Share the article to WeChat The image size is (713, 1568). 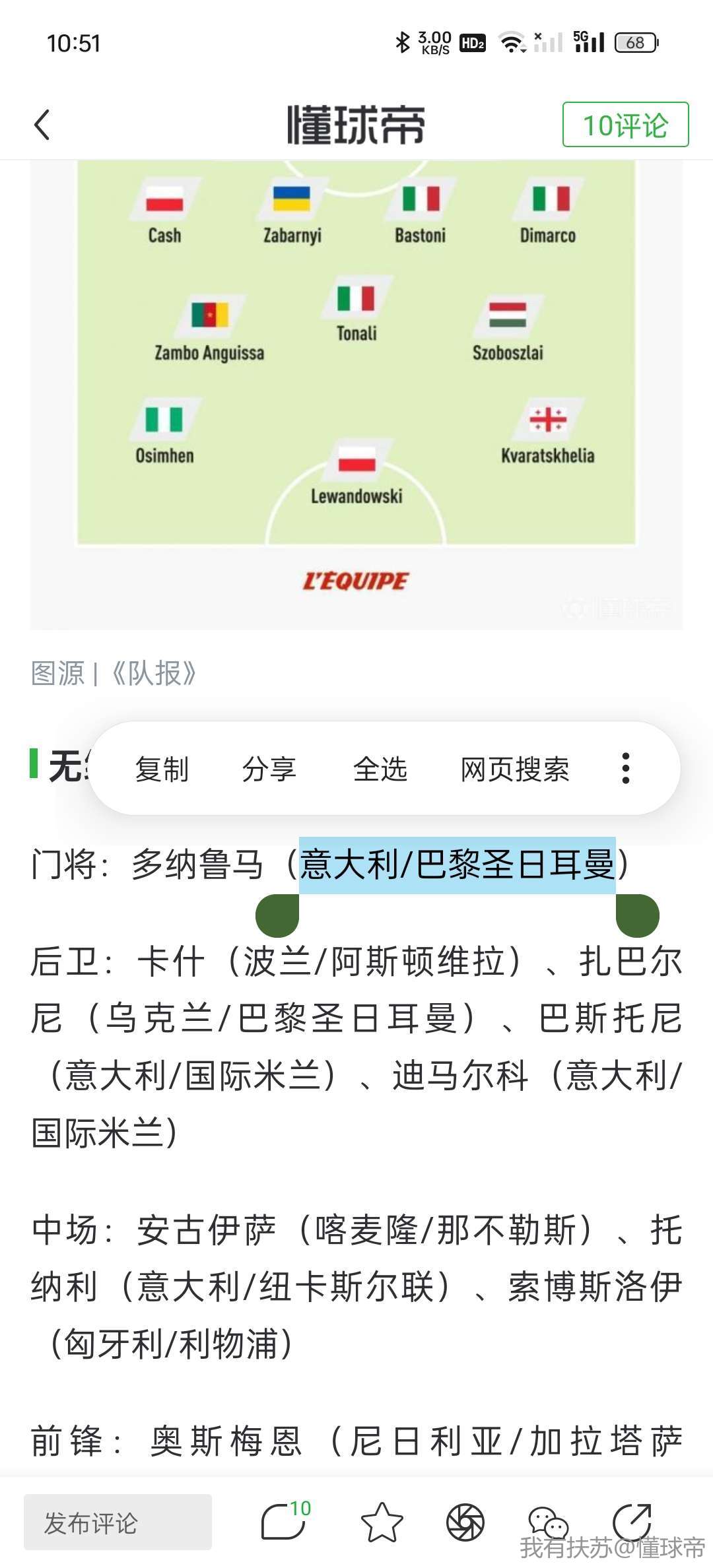tap(548, 1522)
